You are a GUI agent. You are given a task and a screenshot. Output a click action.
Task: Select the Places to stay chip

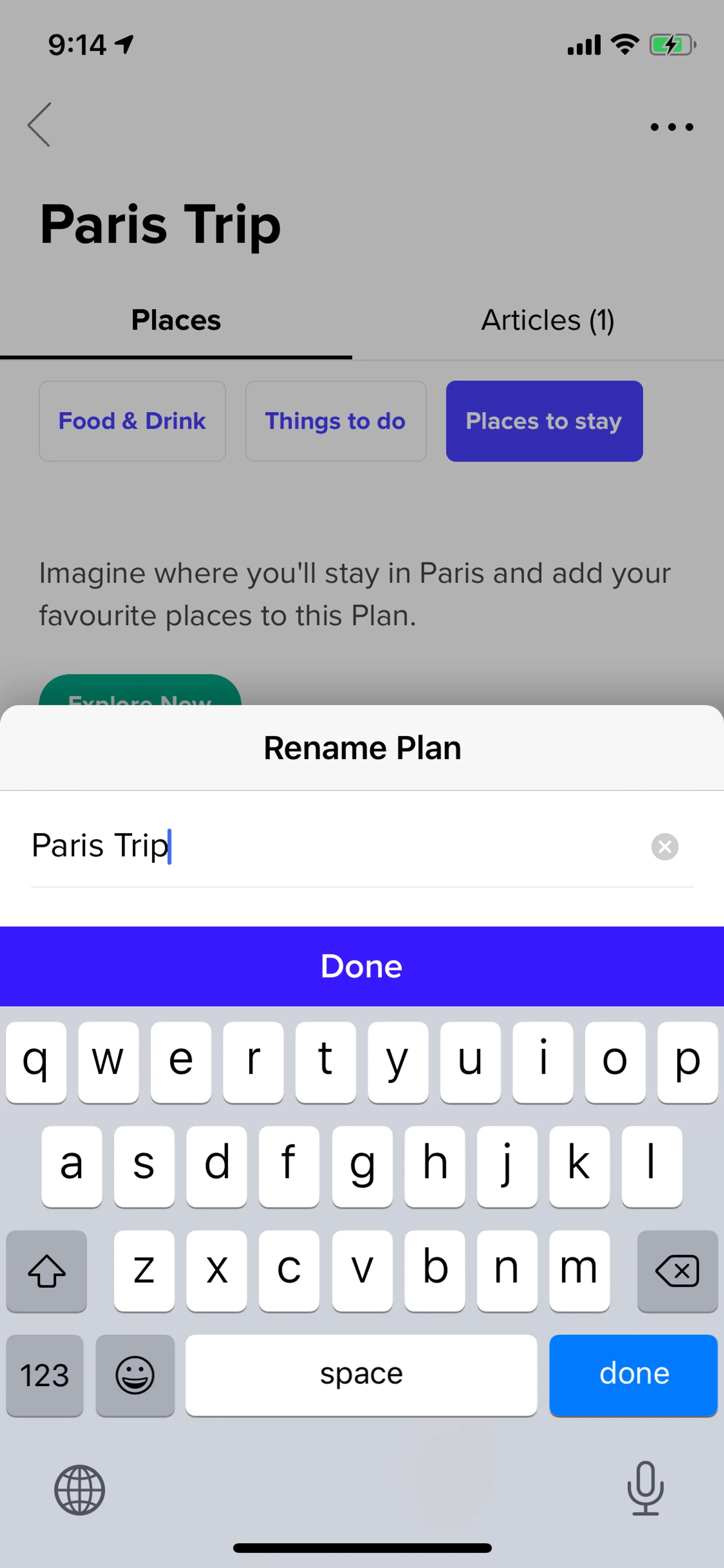click(x=544, y=421)
